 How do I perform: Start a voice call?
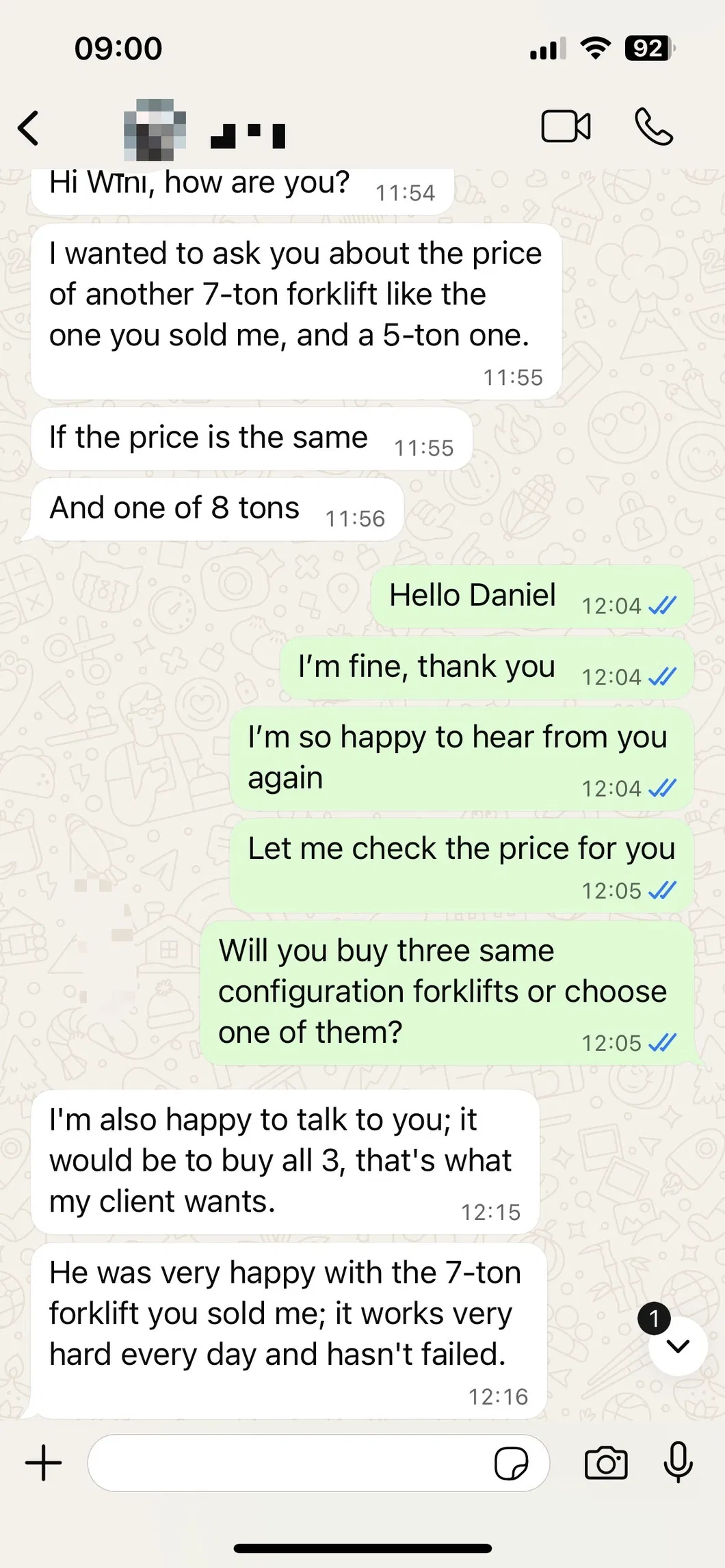(654, 127)
